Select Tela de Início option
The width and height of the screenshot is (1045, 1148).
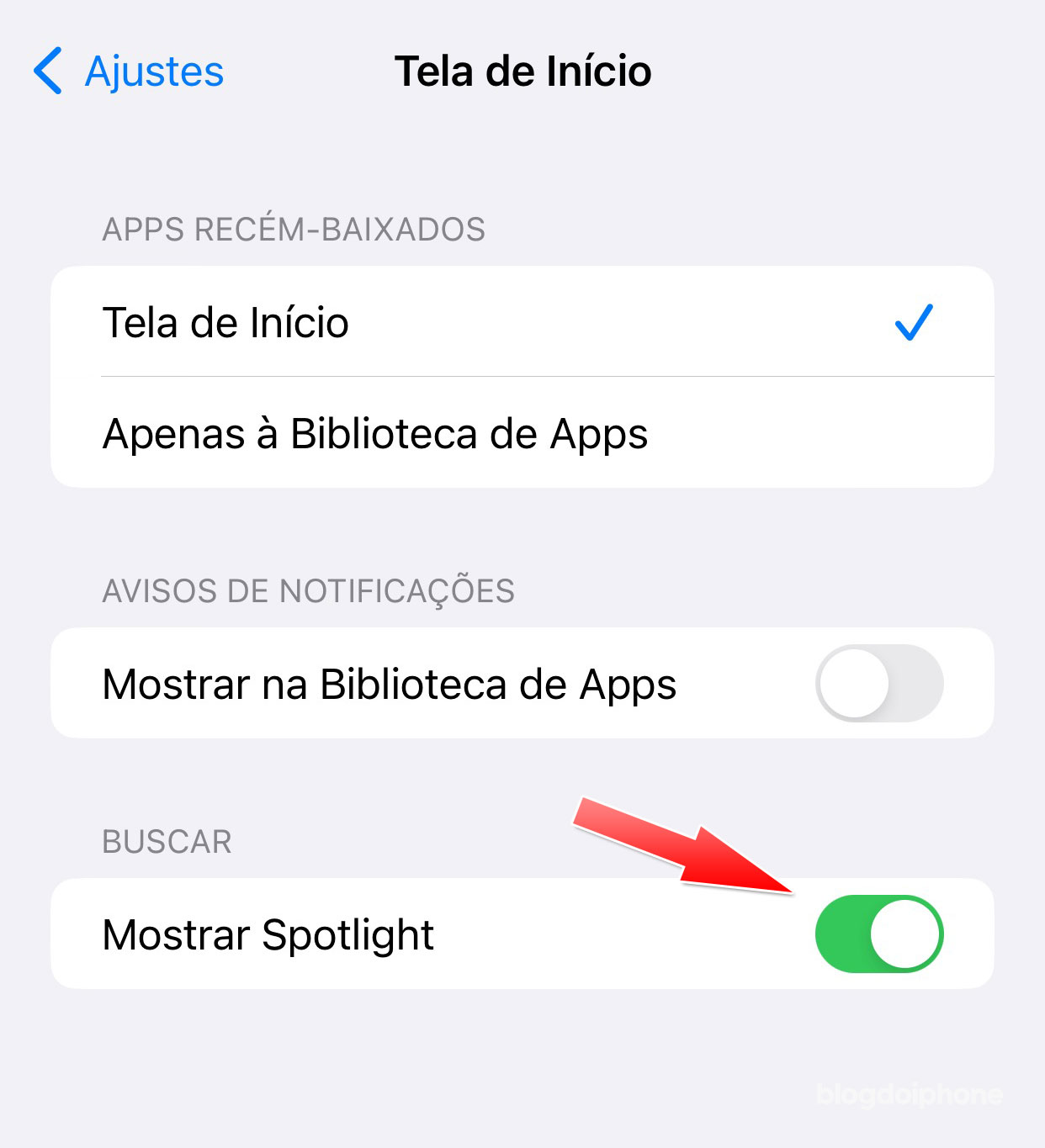coord(522,323)
